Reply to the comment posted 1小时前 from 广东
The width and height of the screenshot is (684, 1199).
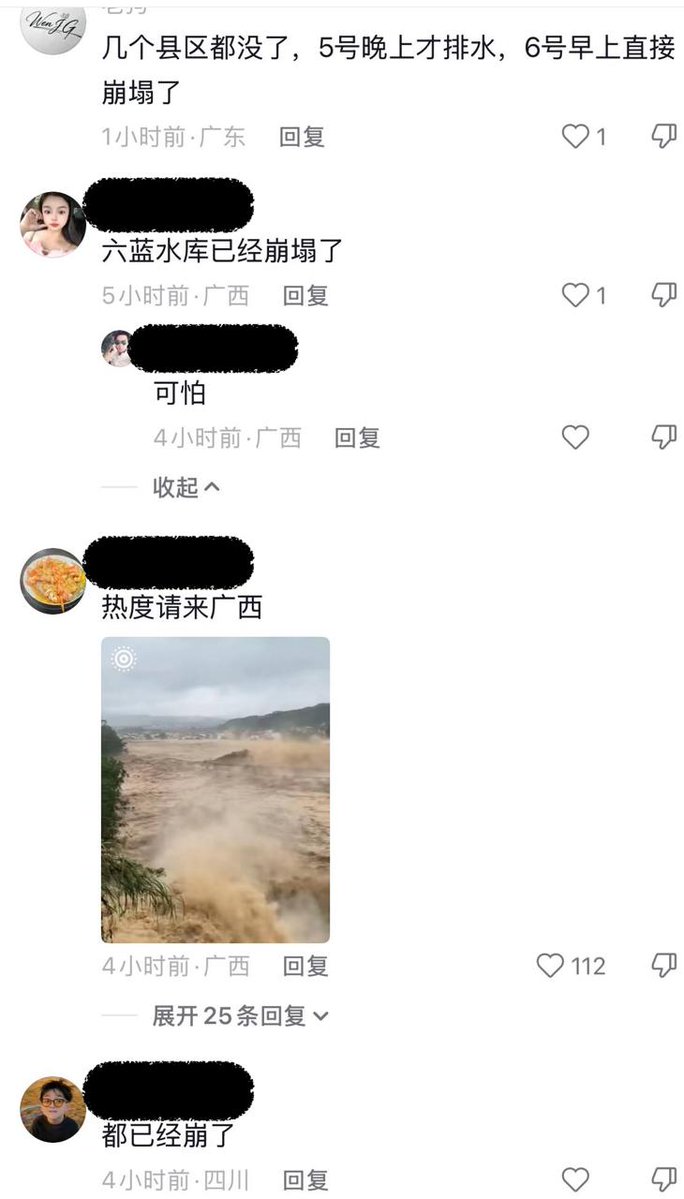pyautogui.click(x=302, y=137)
